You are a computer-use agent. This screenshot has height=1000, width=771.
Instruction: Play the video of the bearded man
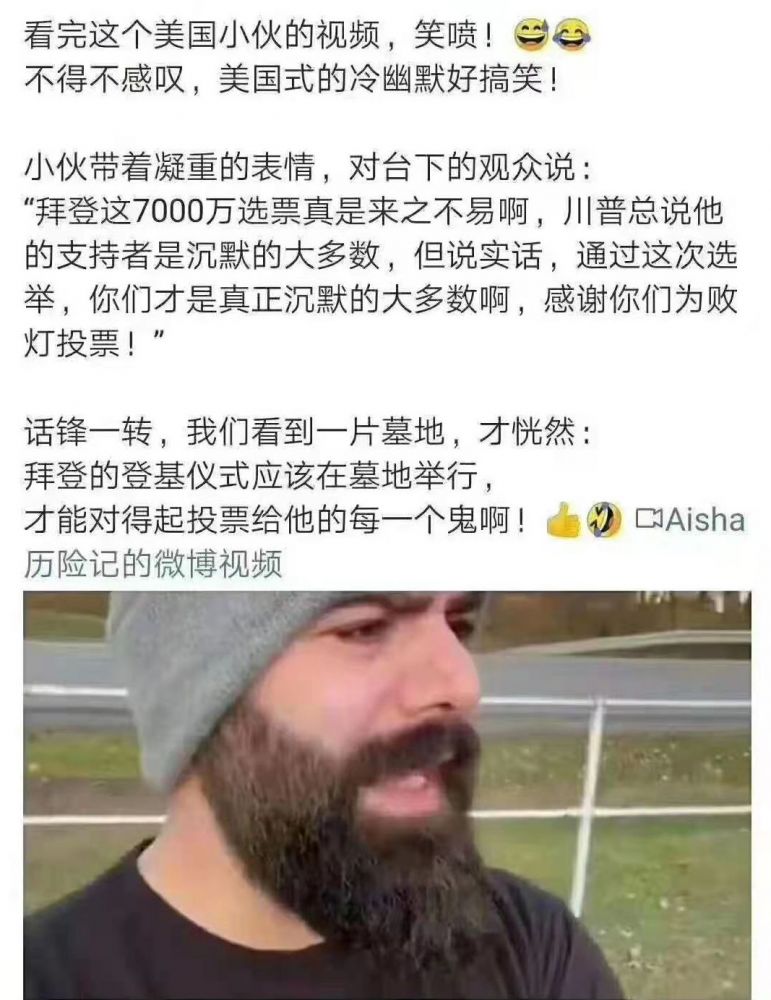[386, 794]
